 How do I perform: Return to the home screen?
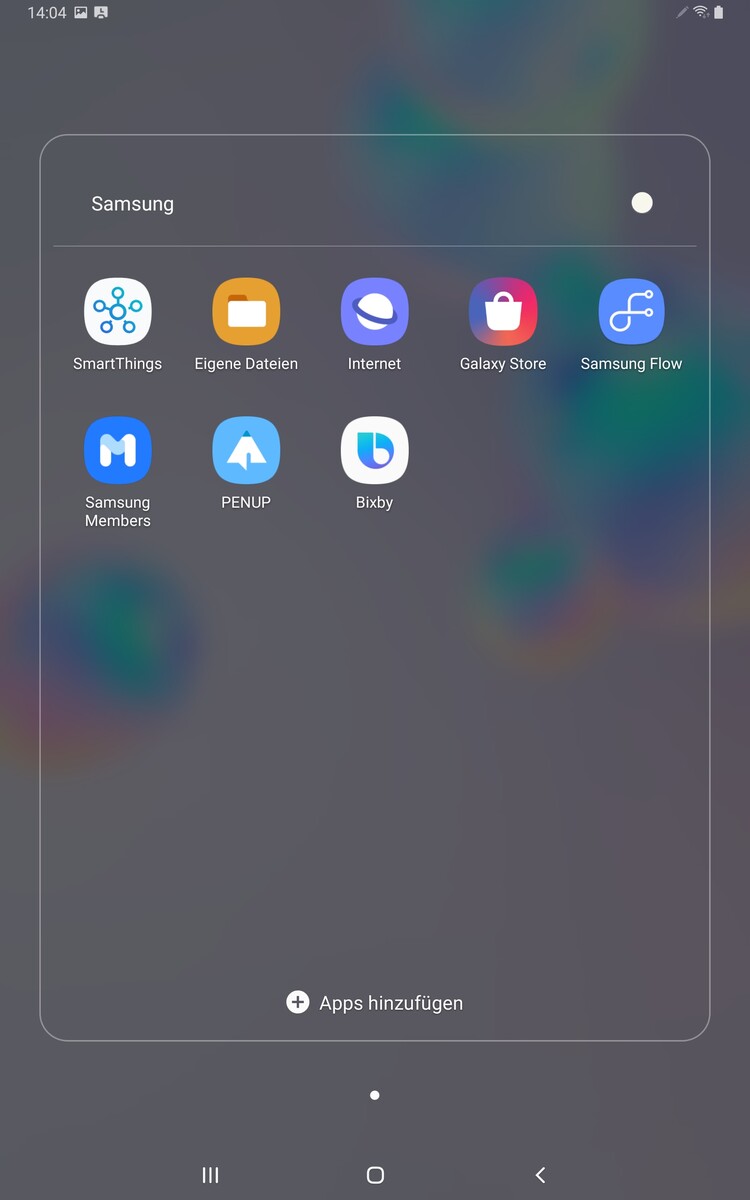click(375, 1175)
